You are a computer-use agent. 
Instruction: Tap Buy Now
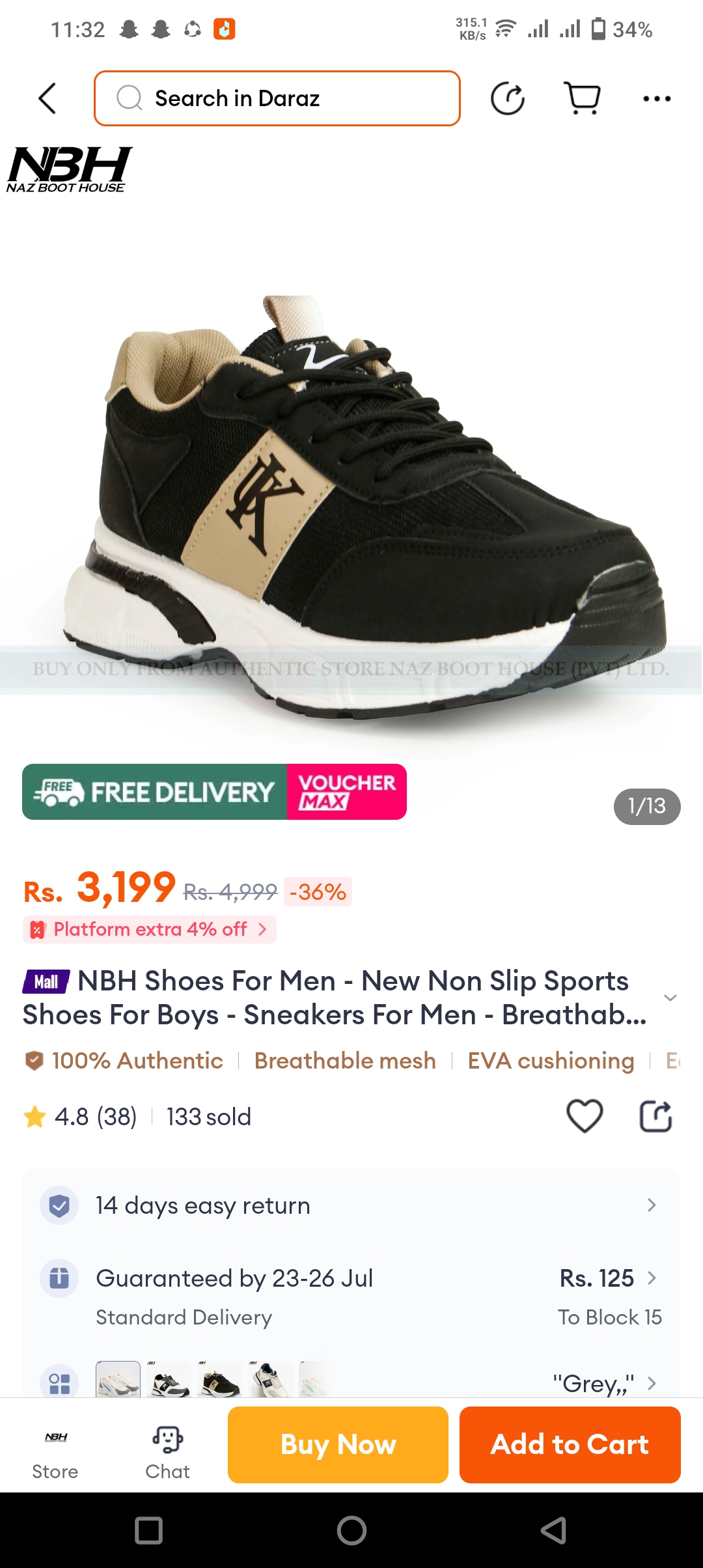338,1444
